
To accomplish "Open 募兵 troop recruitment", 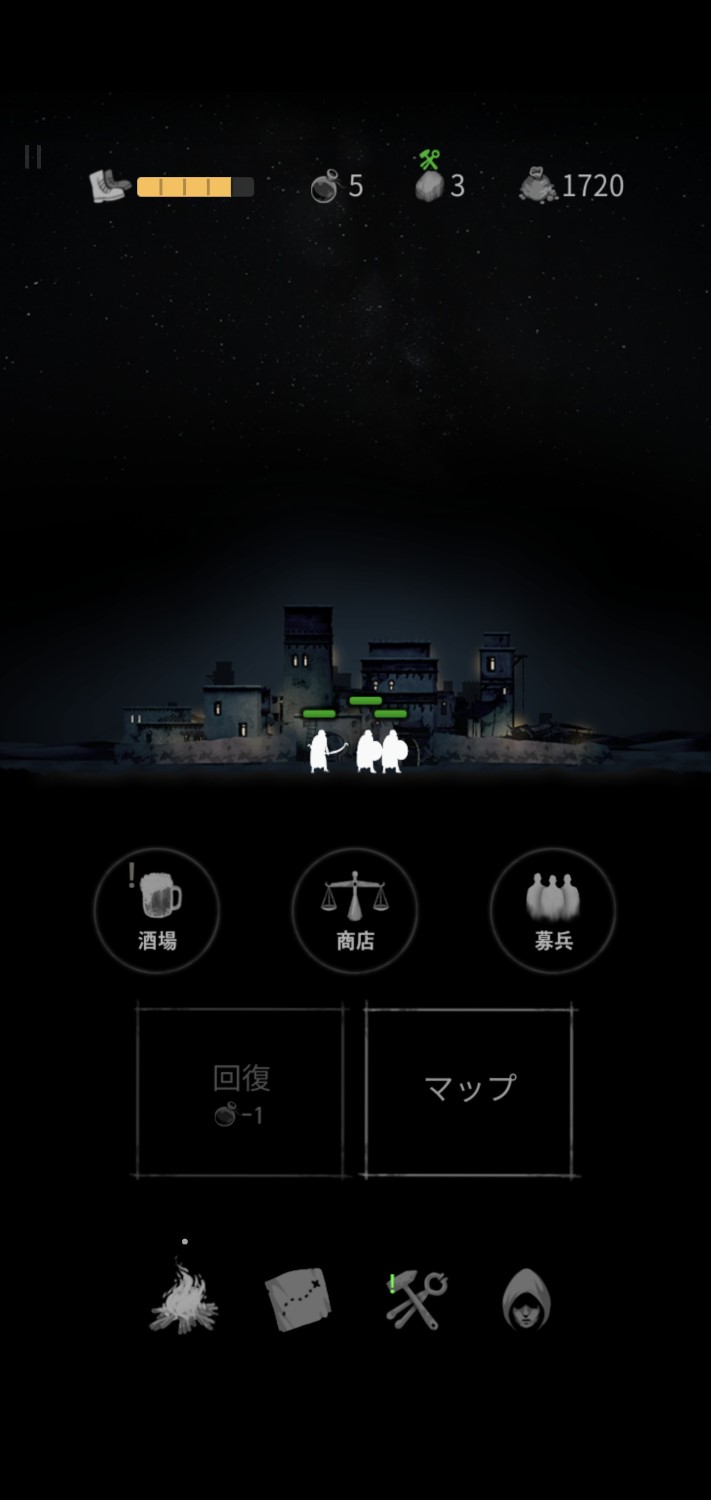I will pyautogui.click(x=553, y=910).
